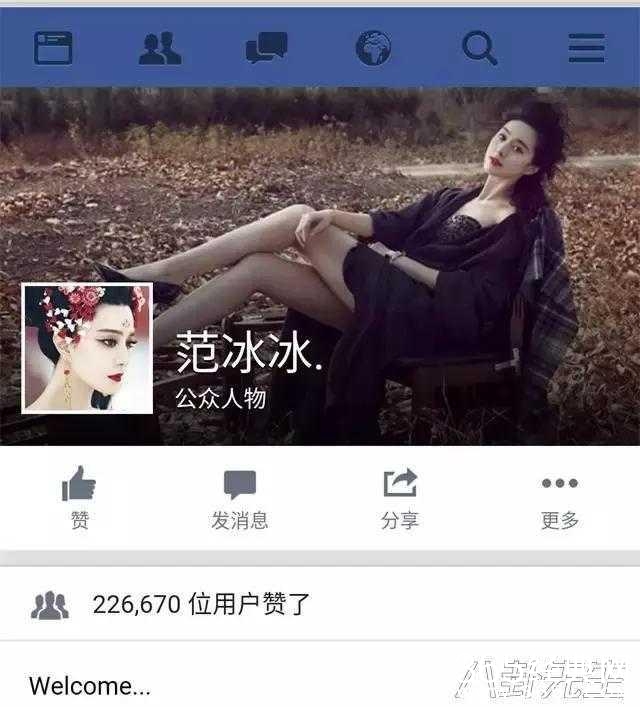Tap 发消息 to send a message
Image resolution: width=640 pixels, height=707 pixels.
(x=240, y=498)
